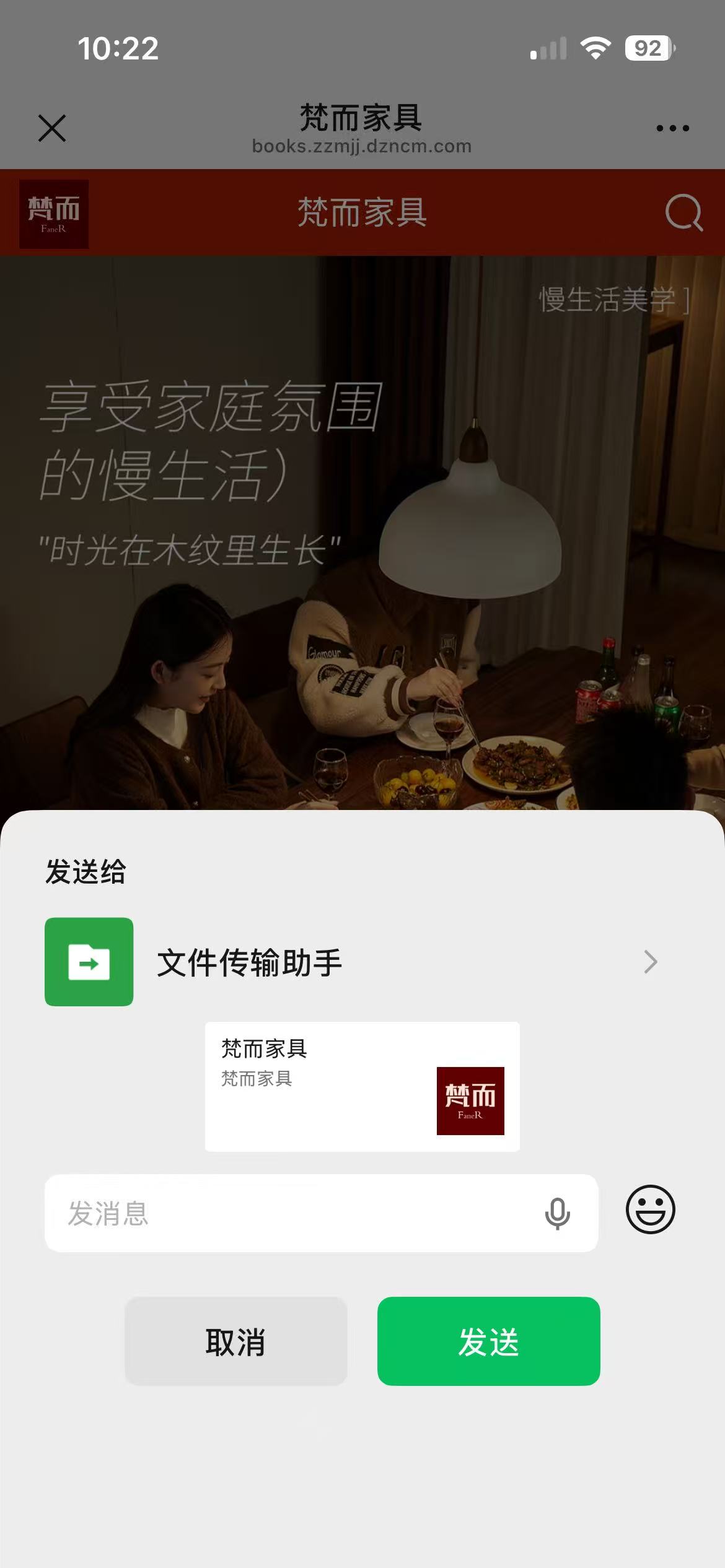This screenshot has height=1568, width=725.
Task: Tap the green 发送 button
Action: (488, 1341)
